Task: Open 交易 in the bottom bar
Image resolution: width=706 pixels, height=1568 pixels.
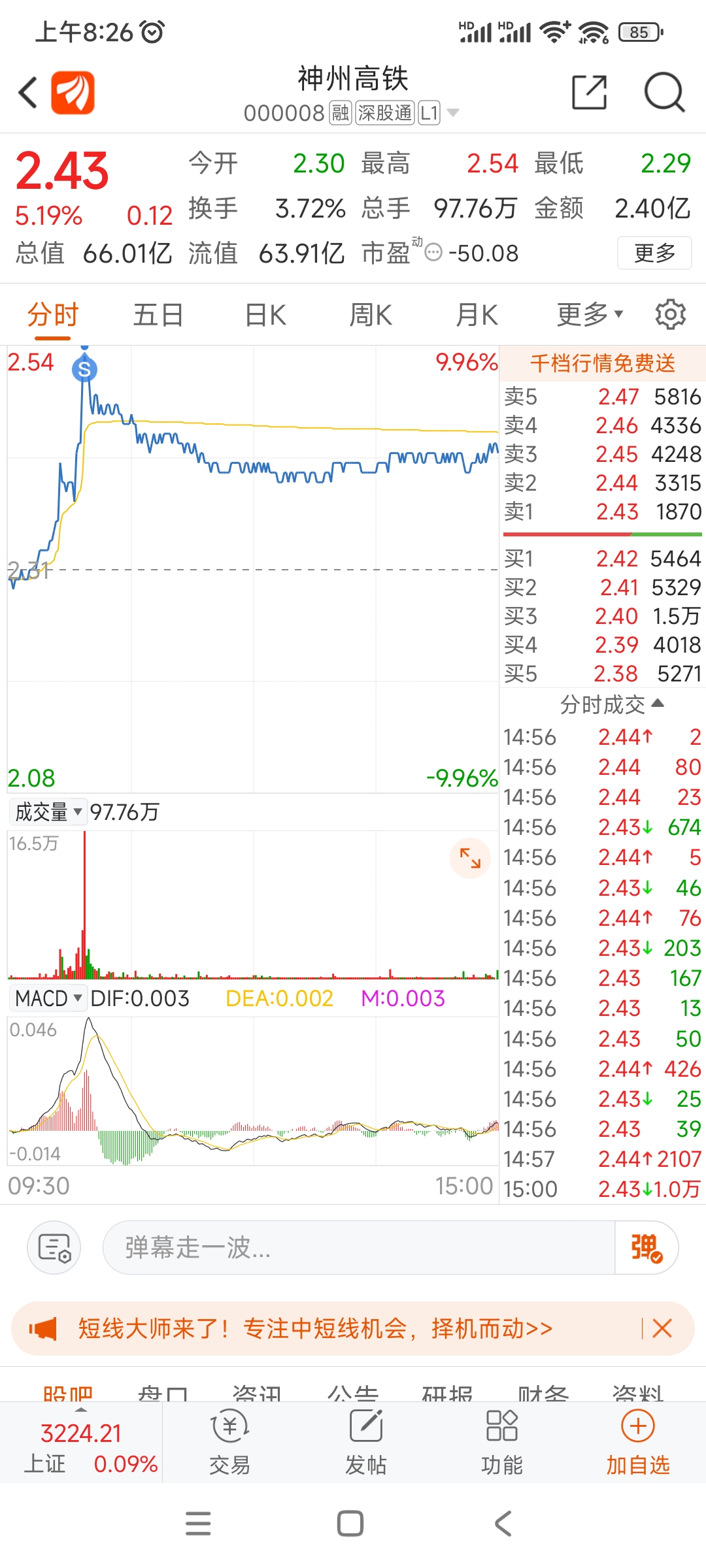Action: pos(229,1443)
